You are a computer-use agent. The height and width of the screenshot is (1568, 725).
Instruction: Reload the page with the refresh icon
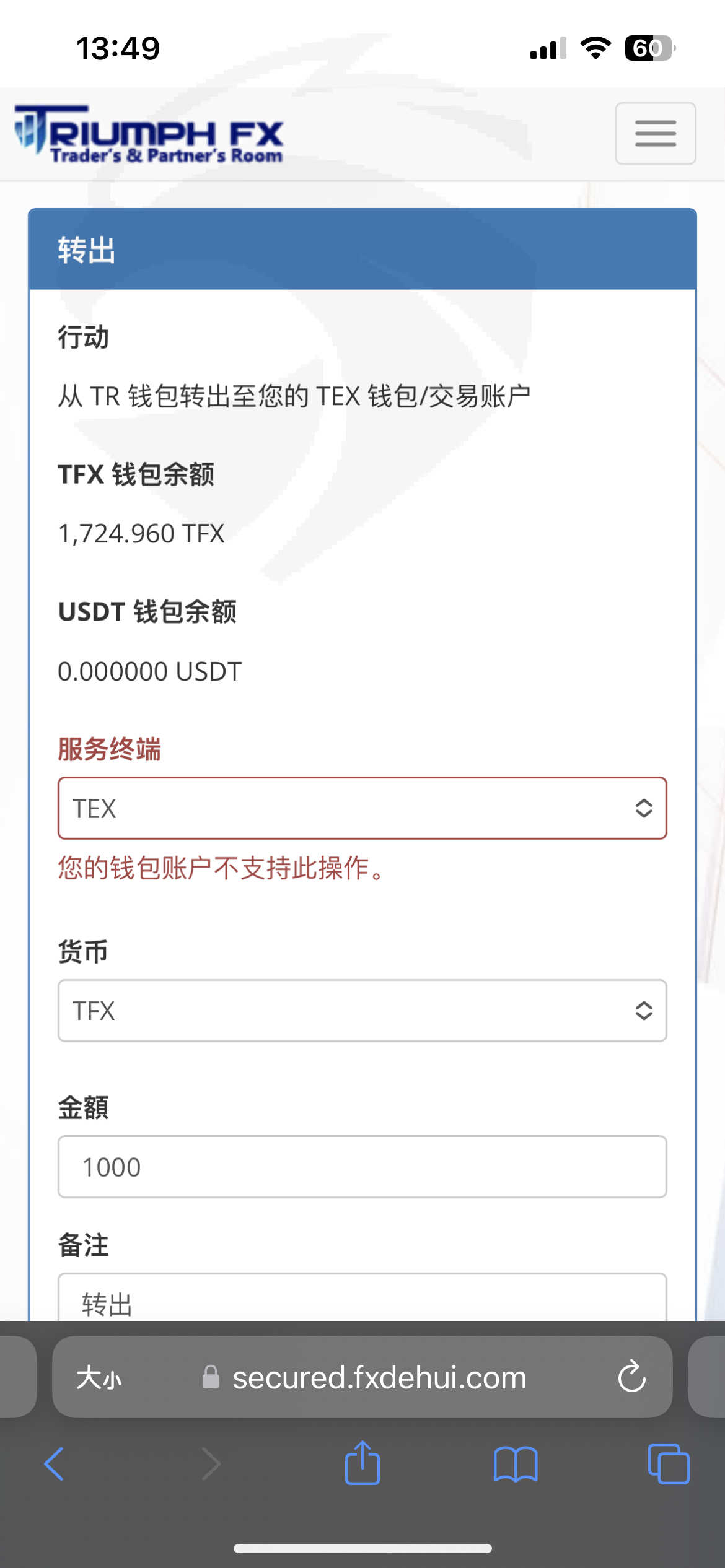631,1377
